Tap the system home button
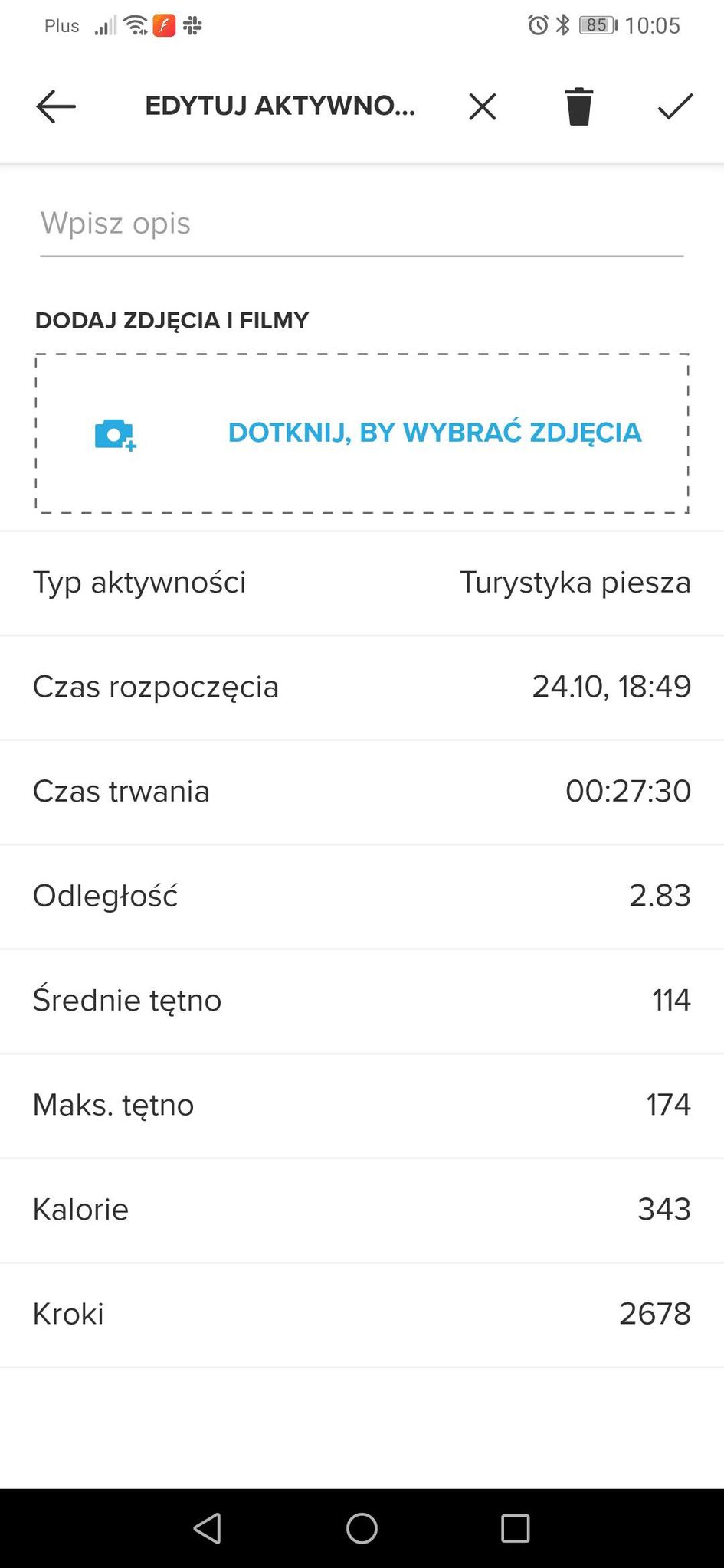 point(362,1529)
